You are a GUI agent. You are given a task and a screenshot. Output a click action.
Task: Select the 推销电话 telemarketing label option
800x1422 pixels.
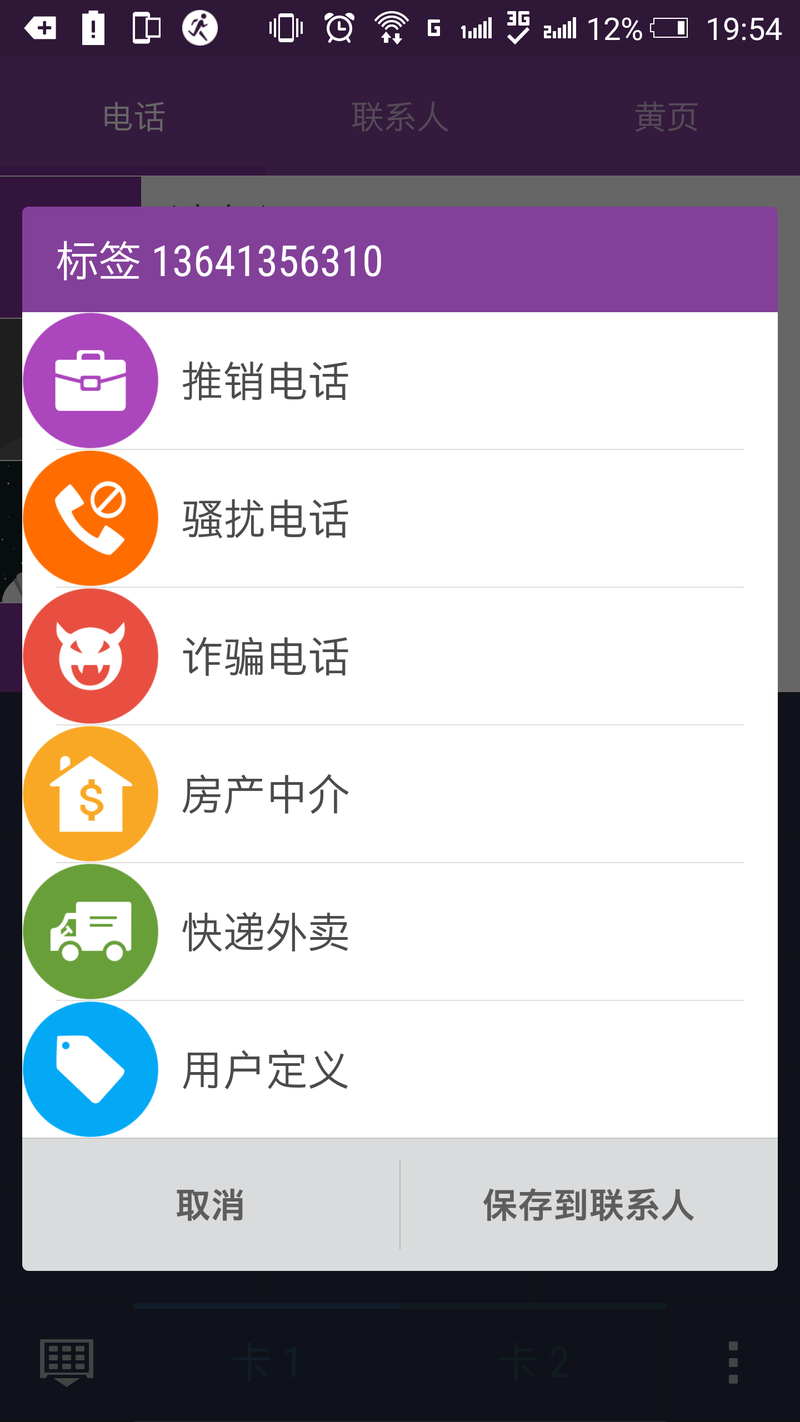[x=264, y=380]
